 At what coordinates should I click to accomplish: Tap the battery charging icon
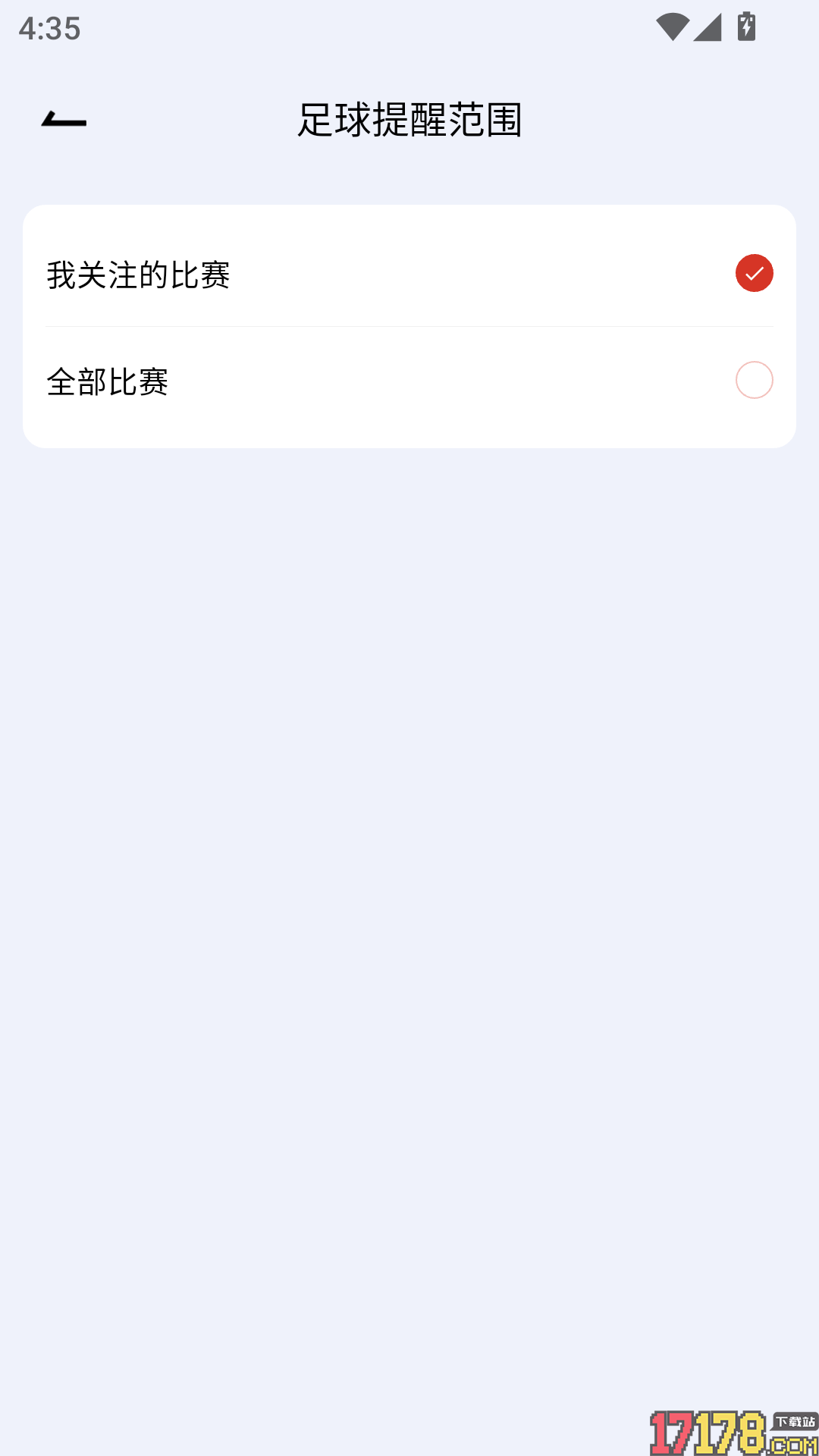[745, 26]
